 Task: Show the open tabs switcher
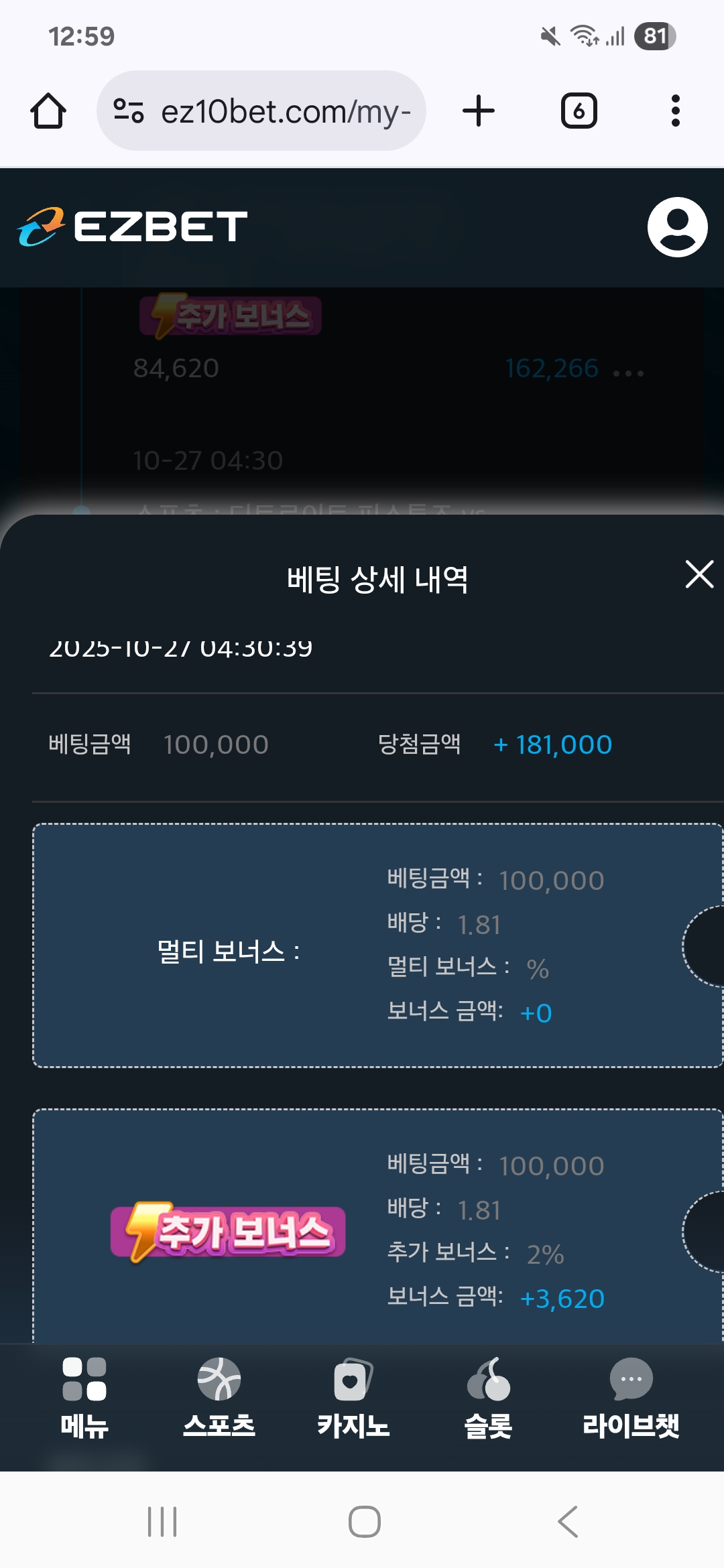pos(579,111)
